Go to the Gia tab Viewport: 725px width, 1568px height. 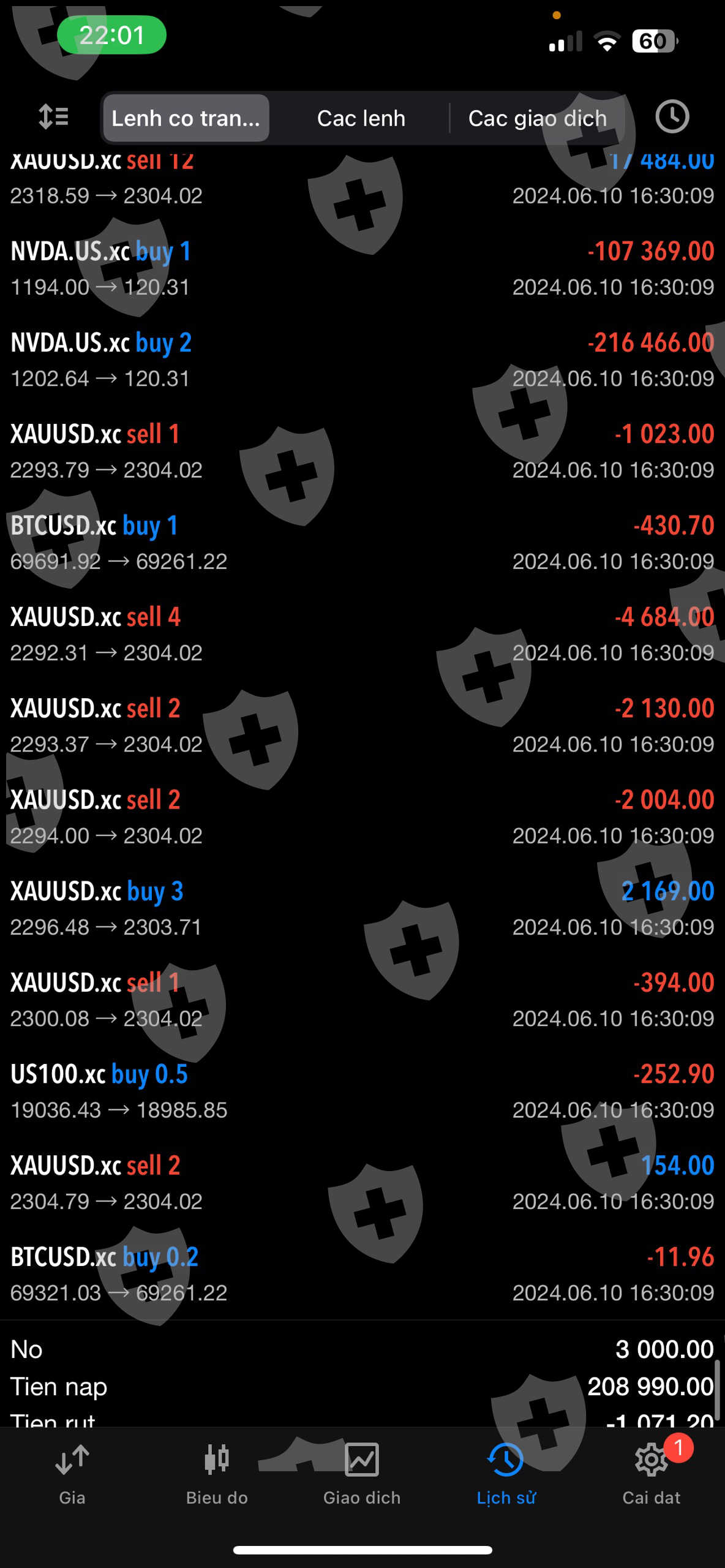point(72,1474)
